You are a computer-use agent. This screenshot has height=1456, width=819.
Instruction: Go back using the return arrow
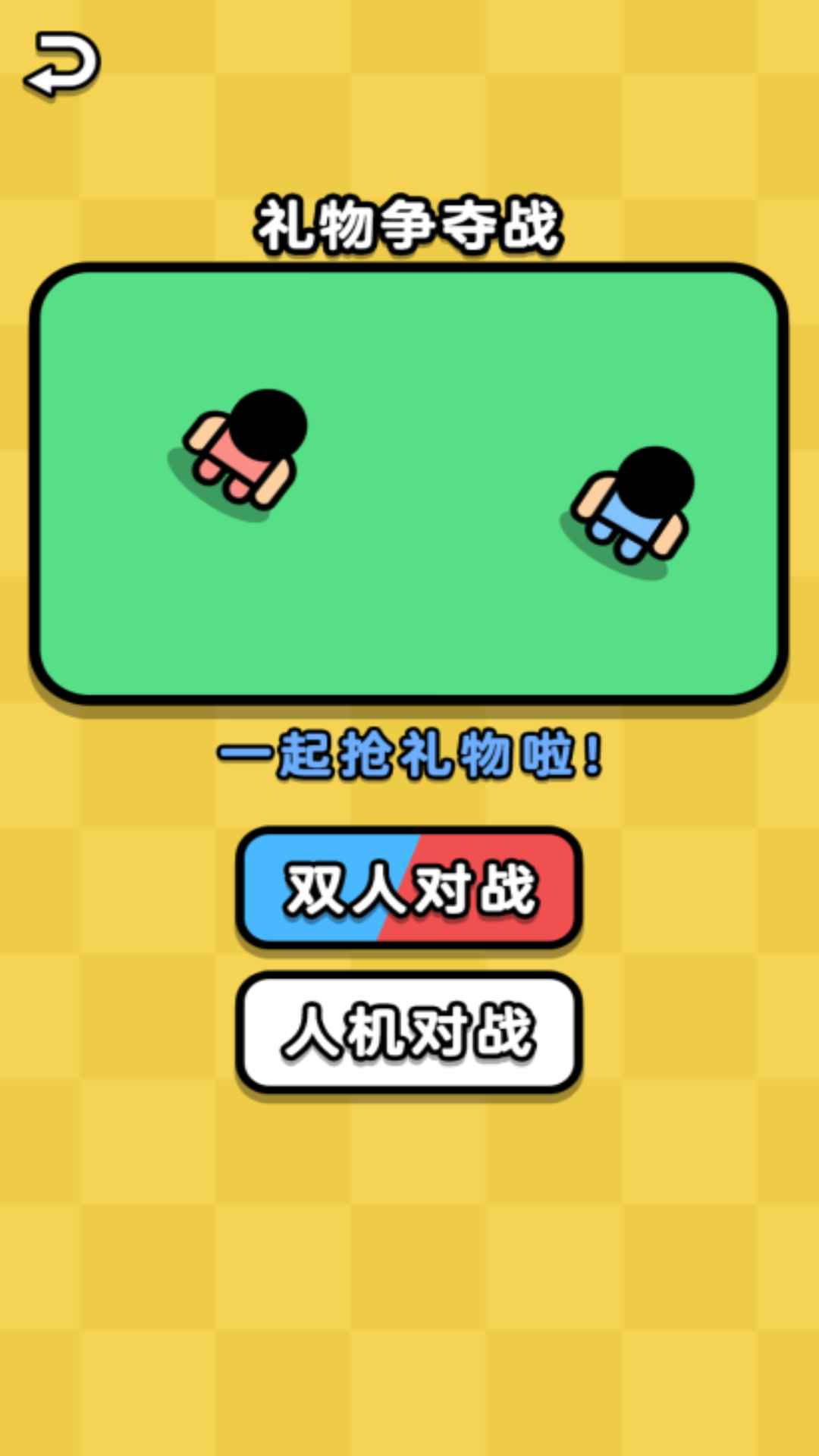tap(62, 65)
